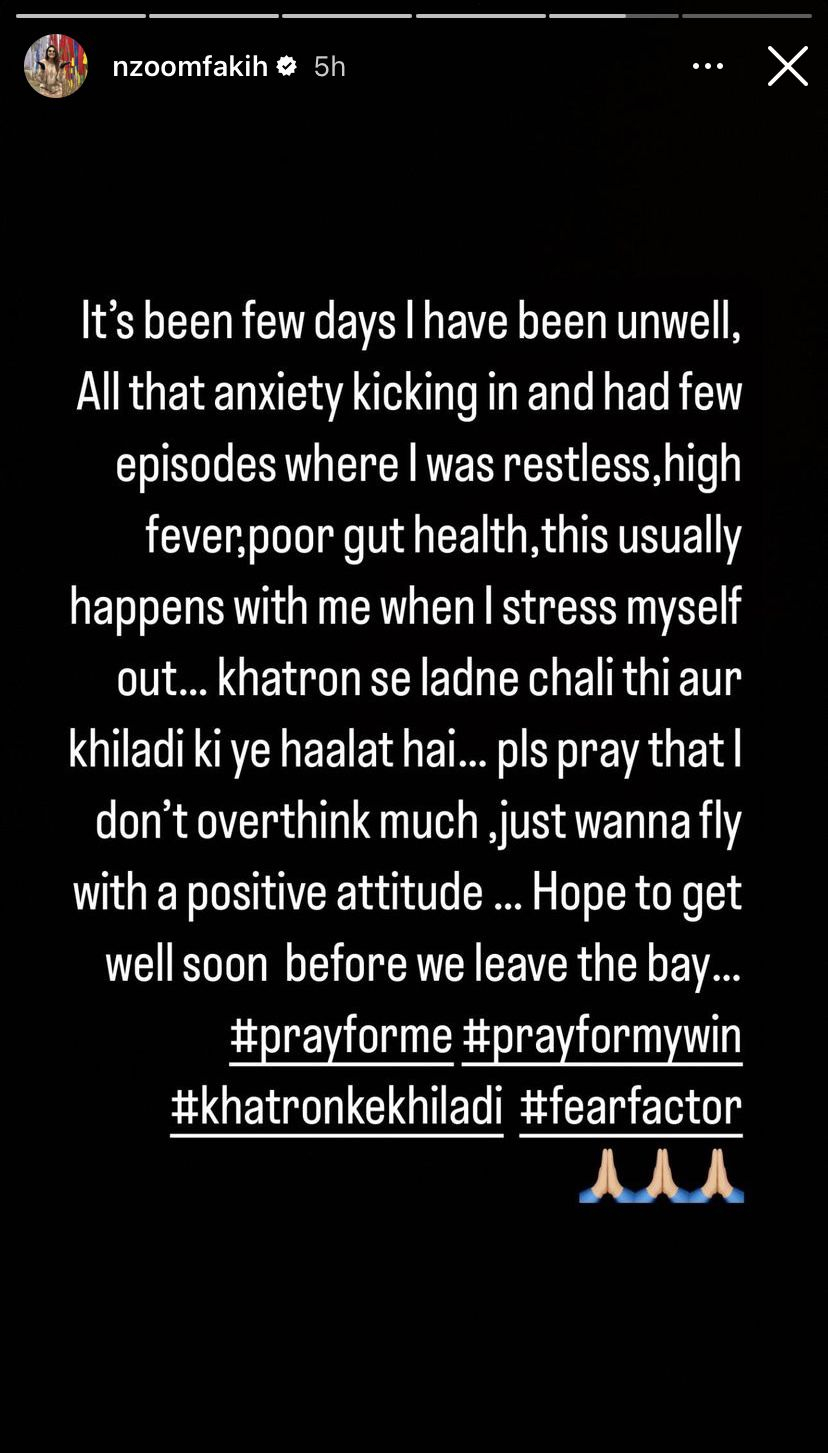This screenshot has height=1453, width=828.
Task: Tap the nzoomfakih username
Action: click(190, 66)
